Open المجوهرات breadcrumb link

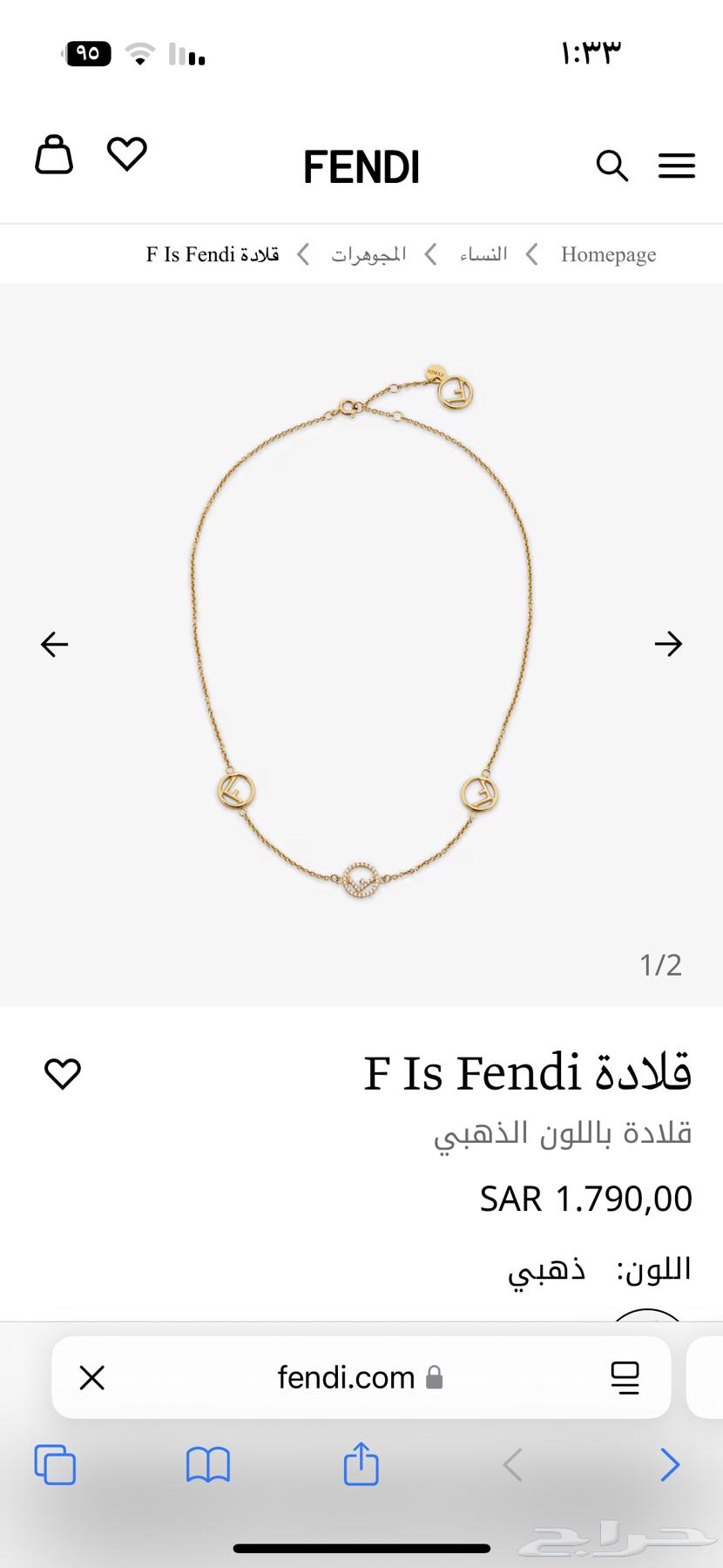[368, 254]
